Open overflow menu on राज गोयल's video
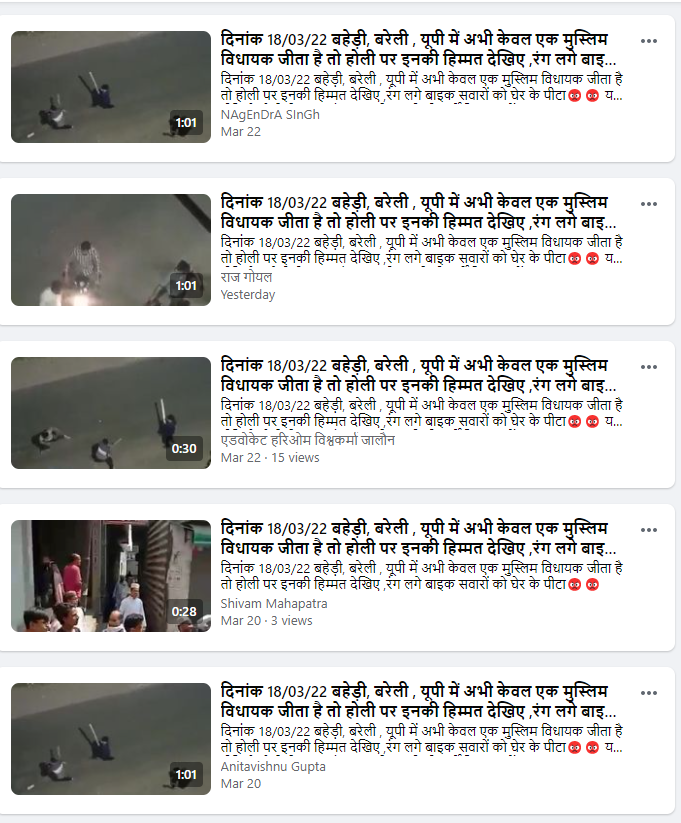Viewport: 681px width, 823px height. pos(649,204)
